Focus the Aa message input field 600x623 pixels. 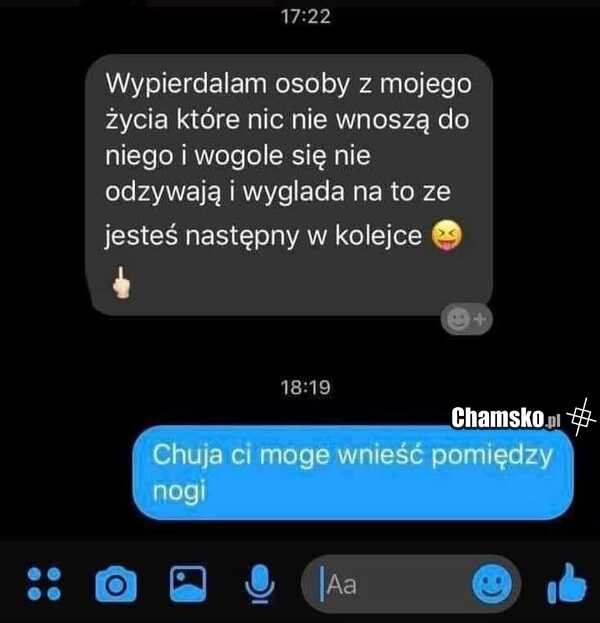[390, 584]
